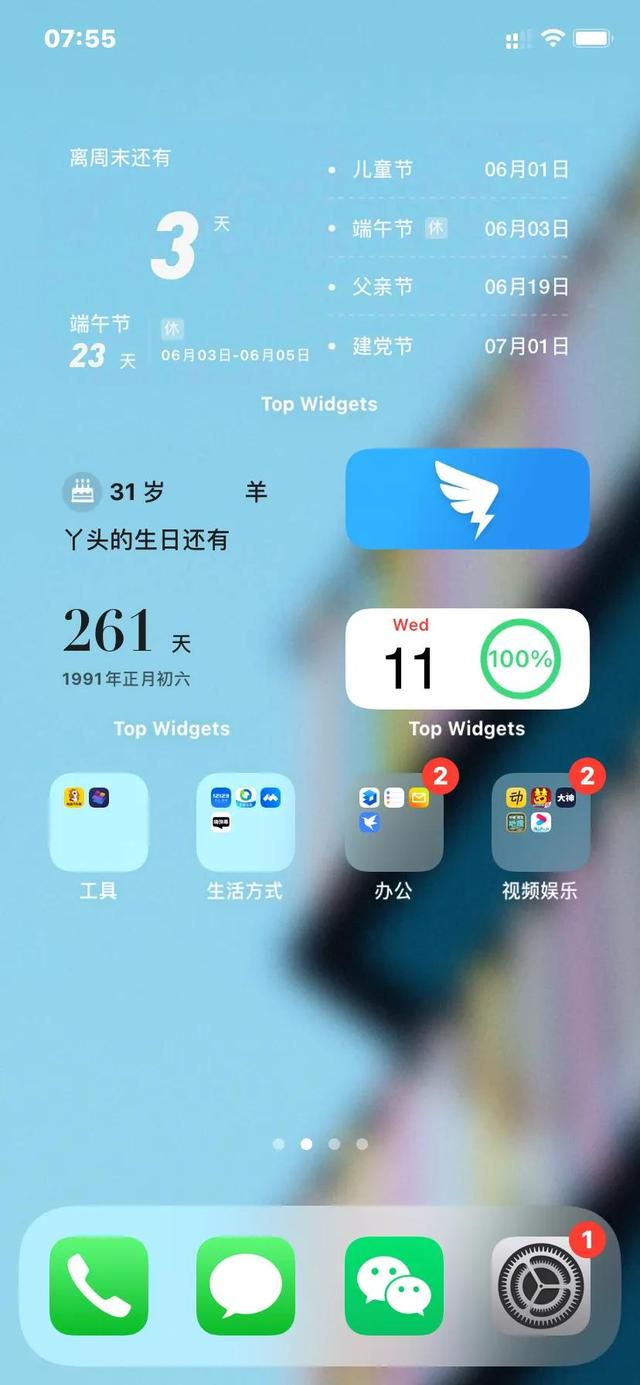The width and height of the screenshot is (640, 1385).
Task: Open the Wed 11 calendar battery widget
Action: [x=467, y=658]
